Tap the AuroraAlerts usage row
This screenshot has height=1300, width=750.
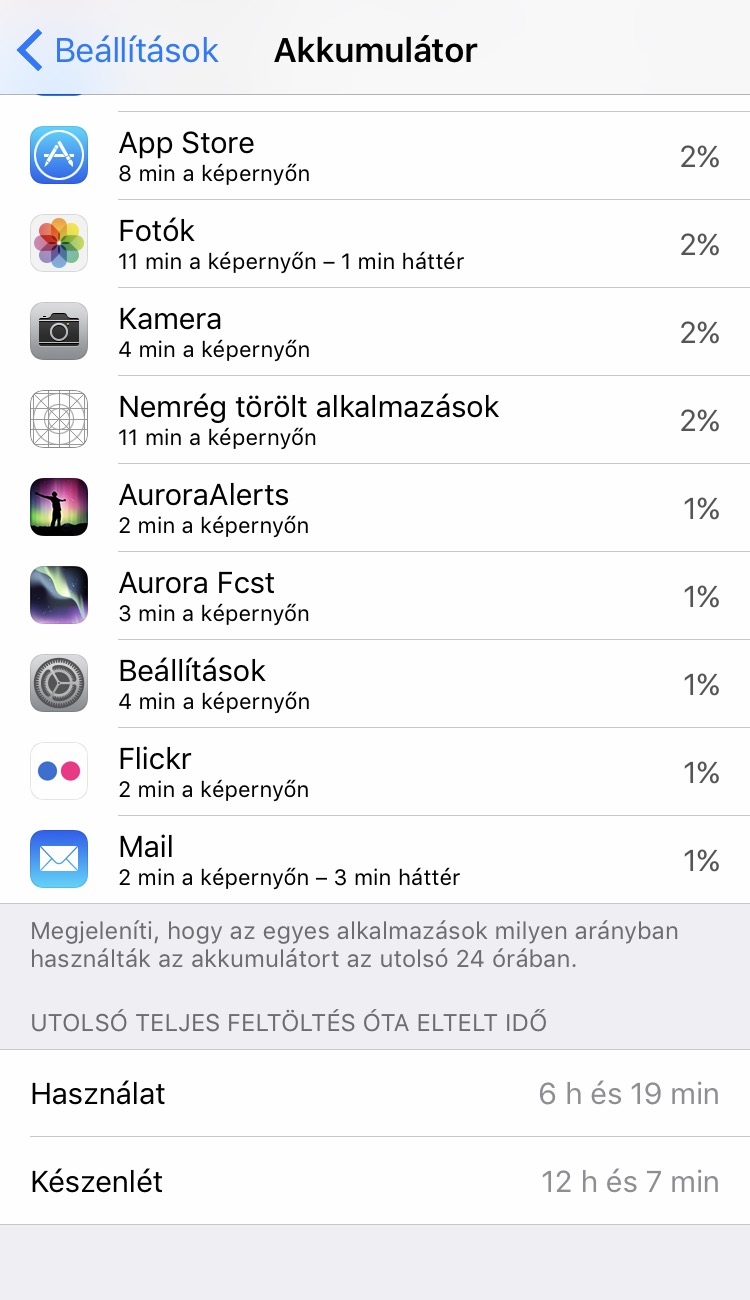pos(375,508)
